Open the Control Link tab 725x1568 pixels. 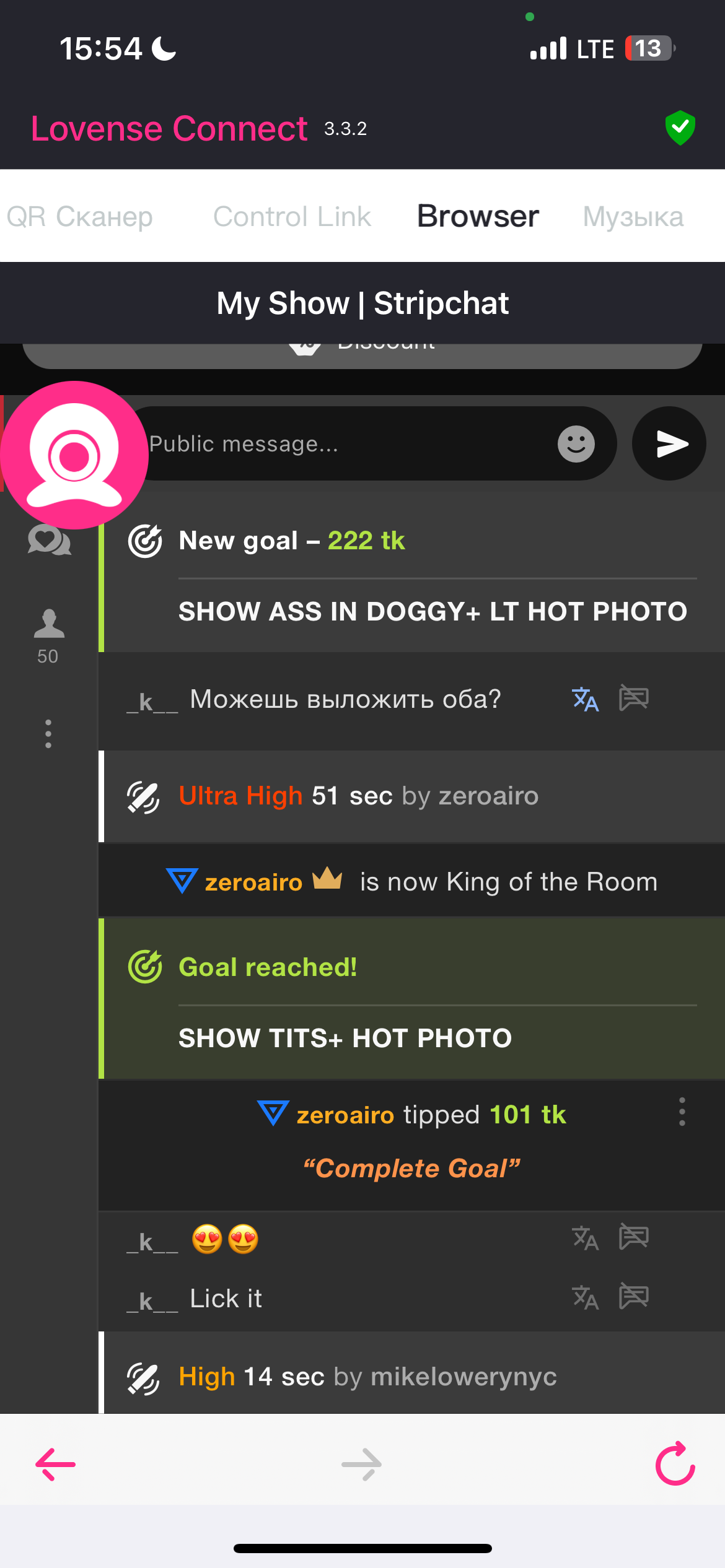(x=292, y=217)
